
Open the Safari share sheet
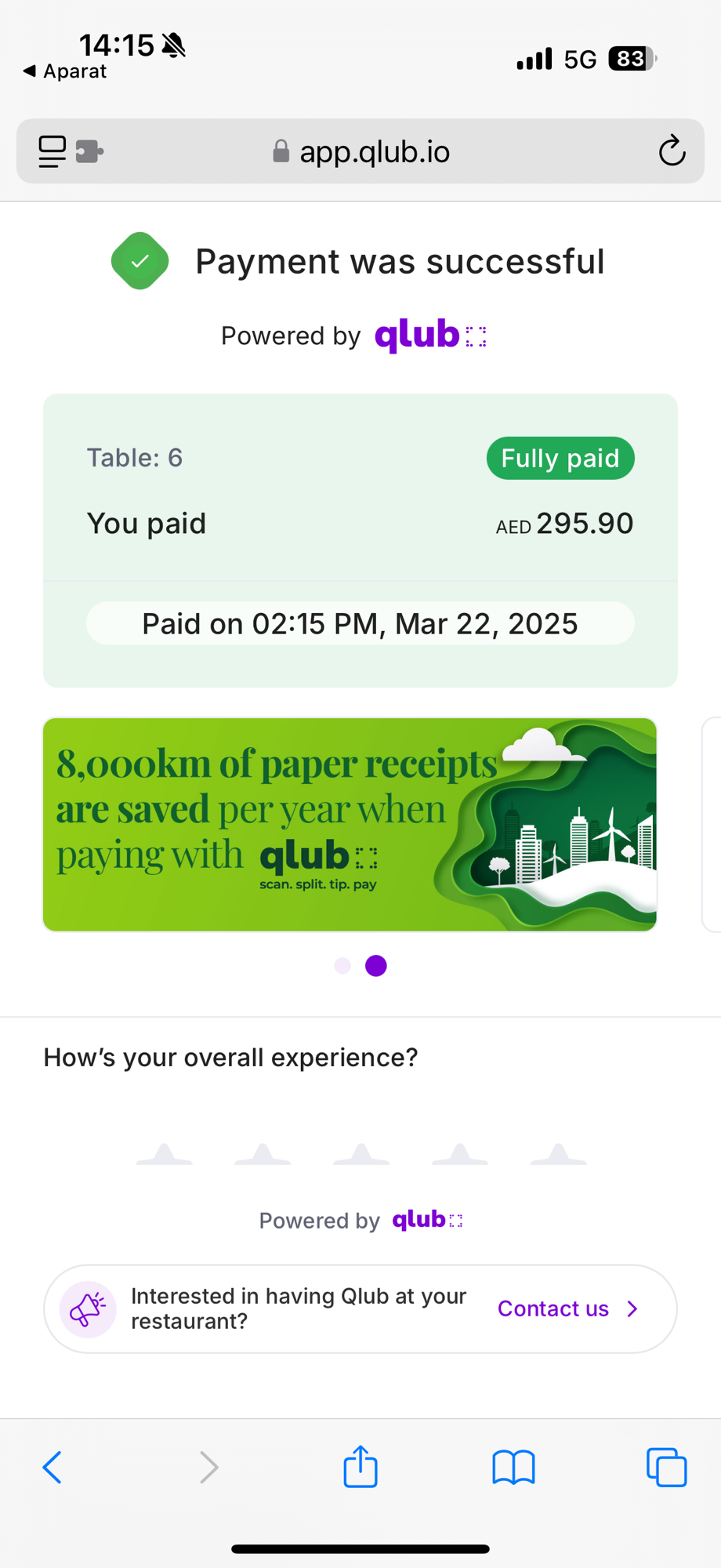point(360,1466)
